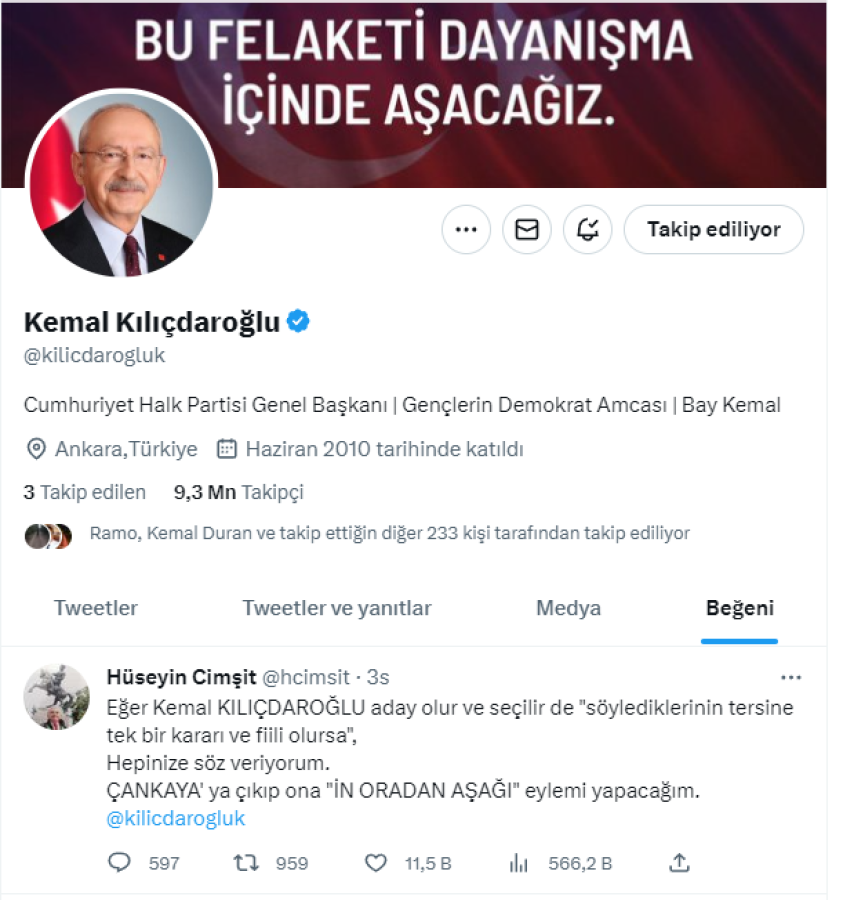Image resolution: width=854 pixels, height=900 pixels.
Task: Like Hüseyin Cimşit's tweet
Action: 376,862
